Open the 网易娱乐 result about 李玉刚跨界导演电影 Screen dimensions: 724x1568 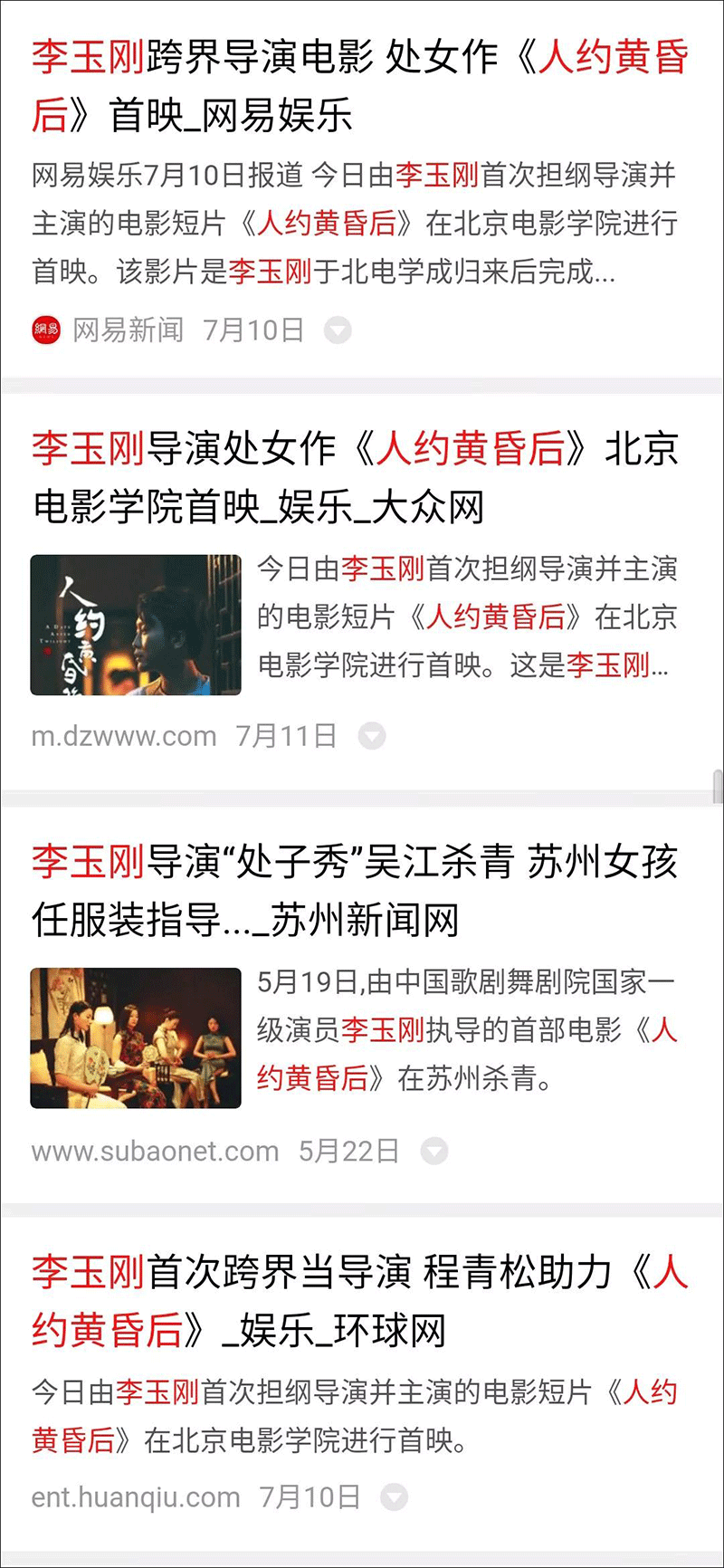click(360, 86)
